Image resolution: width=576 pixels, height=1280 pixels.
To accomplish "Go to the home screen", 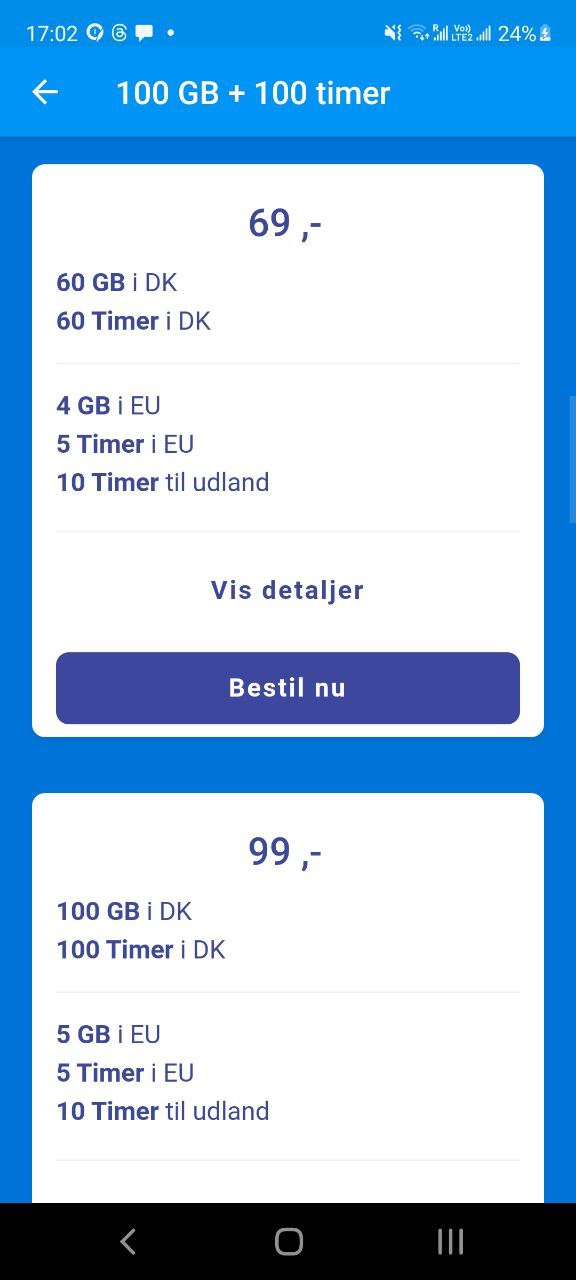I will (x=289, y=1242).
